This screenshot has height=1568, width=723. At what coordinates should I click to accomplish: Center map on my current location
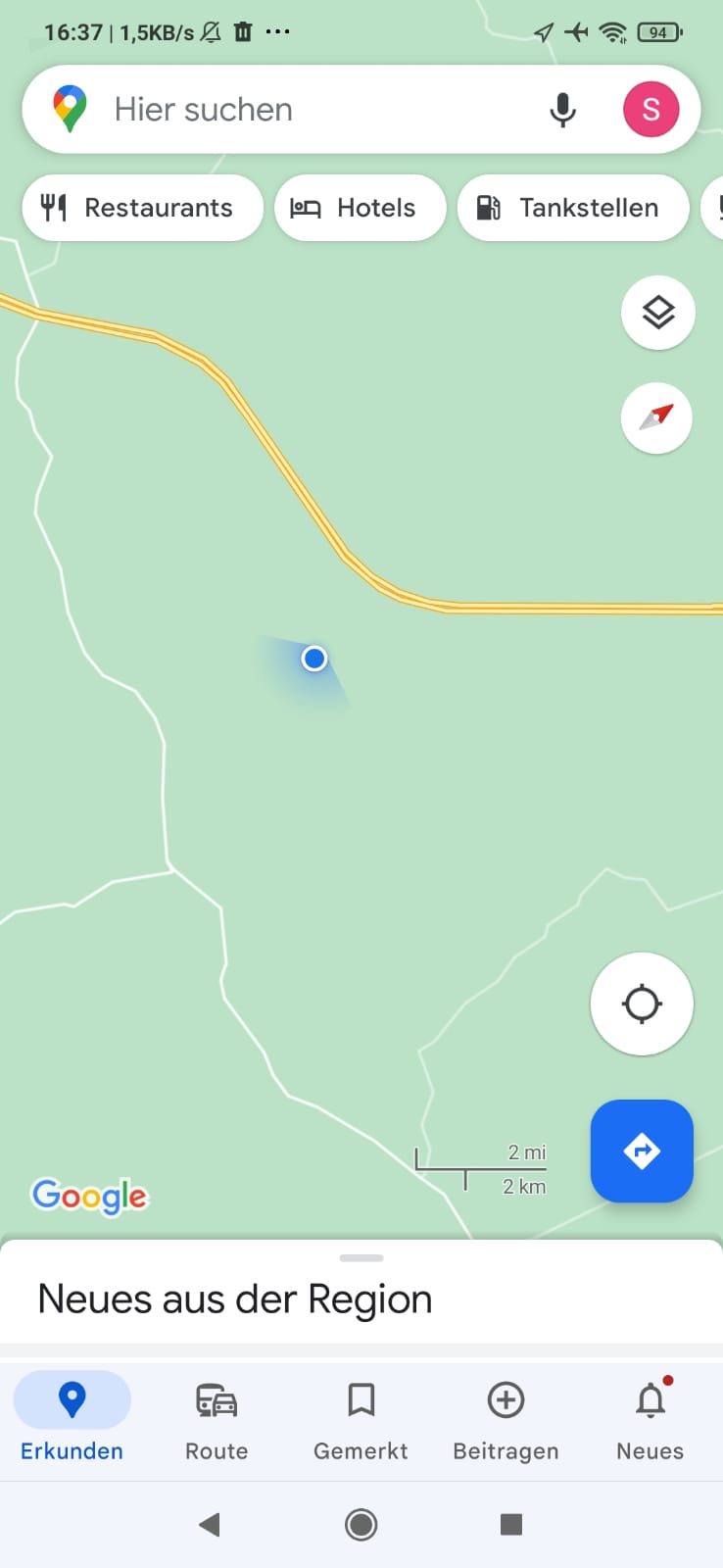[642, 1004]
